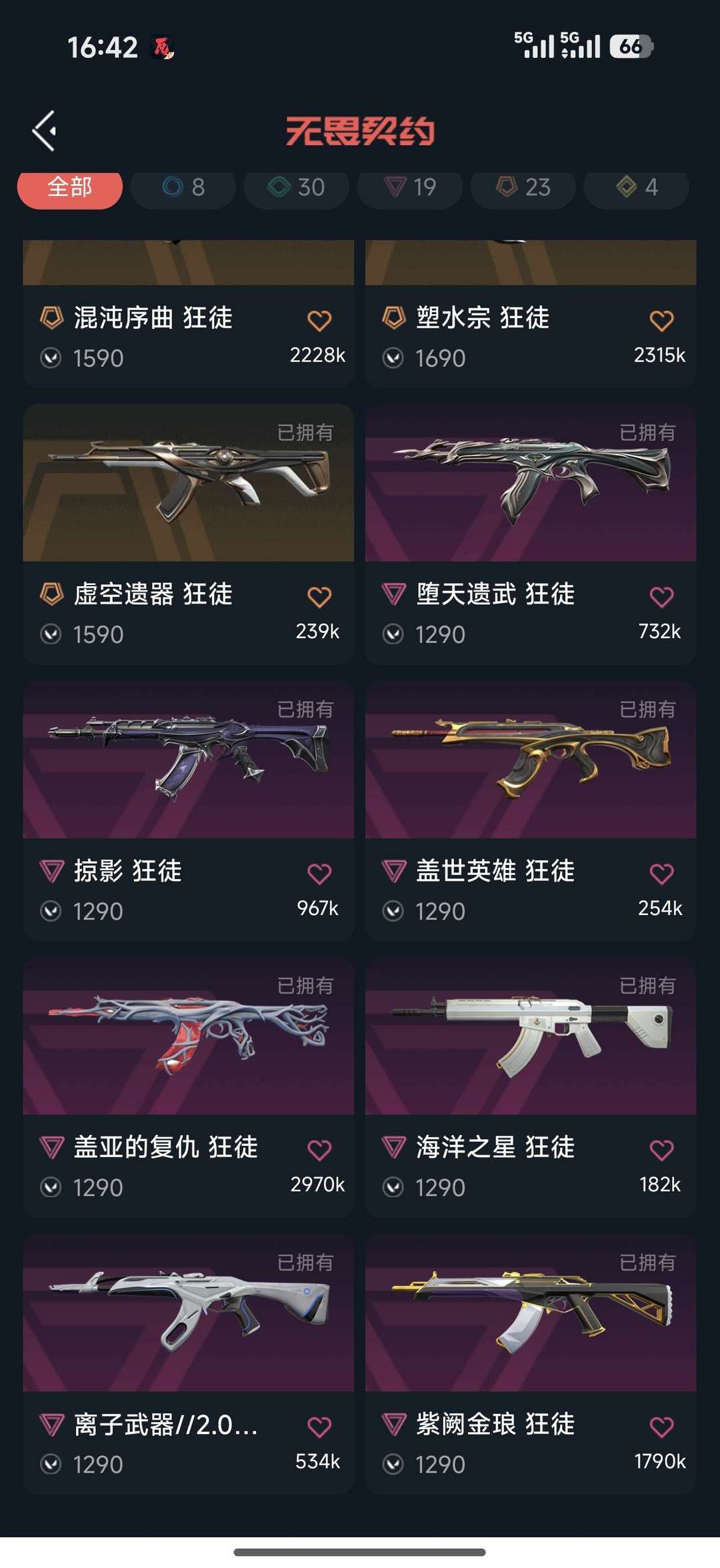Open the 离子武器//2.0 skin card
This screenshot has width=720, height=1568.
189,1365
